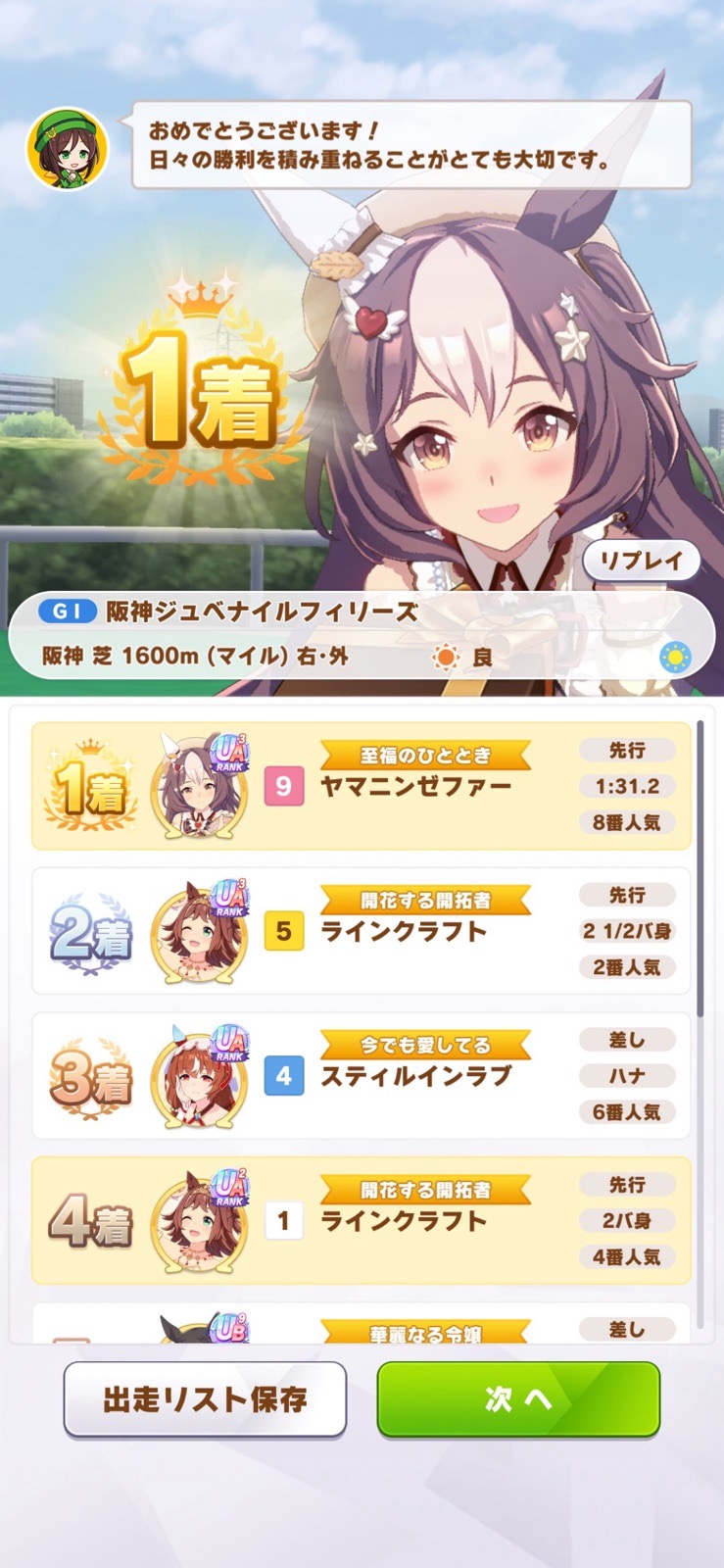Screen dimensions: 724x1568
Task: Continue with the green 次へ button
Action: 518,1398
